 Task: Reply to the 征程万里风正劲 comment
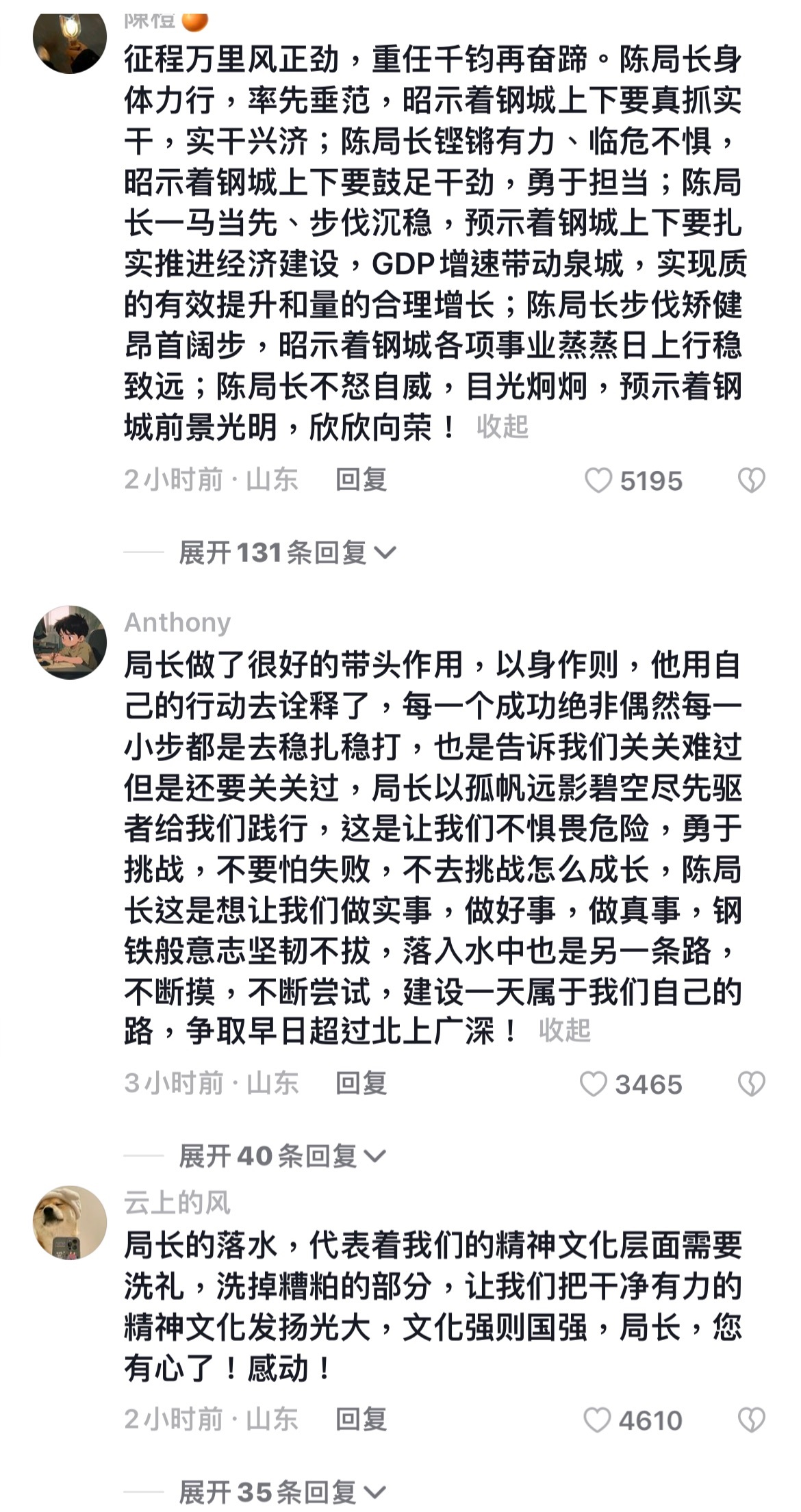click(361, 480)
